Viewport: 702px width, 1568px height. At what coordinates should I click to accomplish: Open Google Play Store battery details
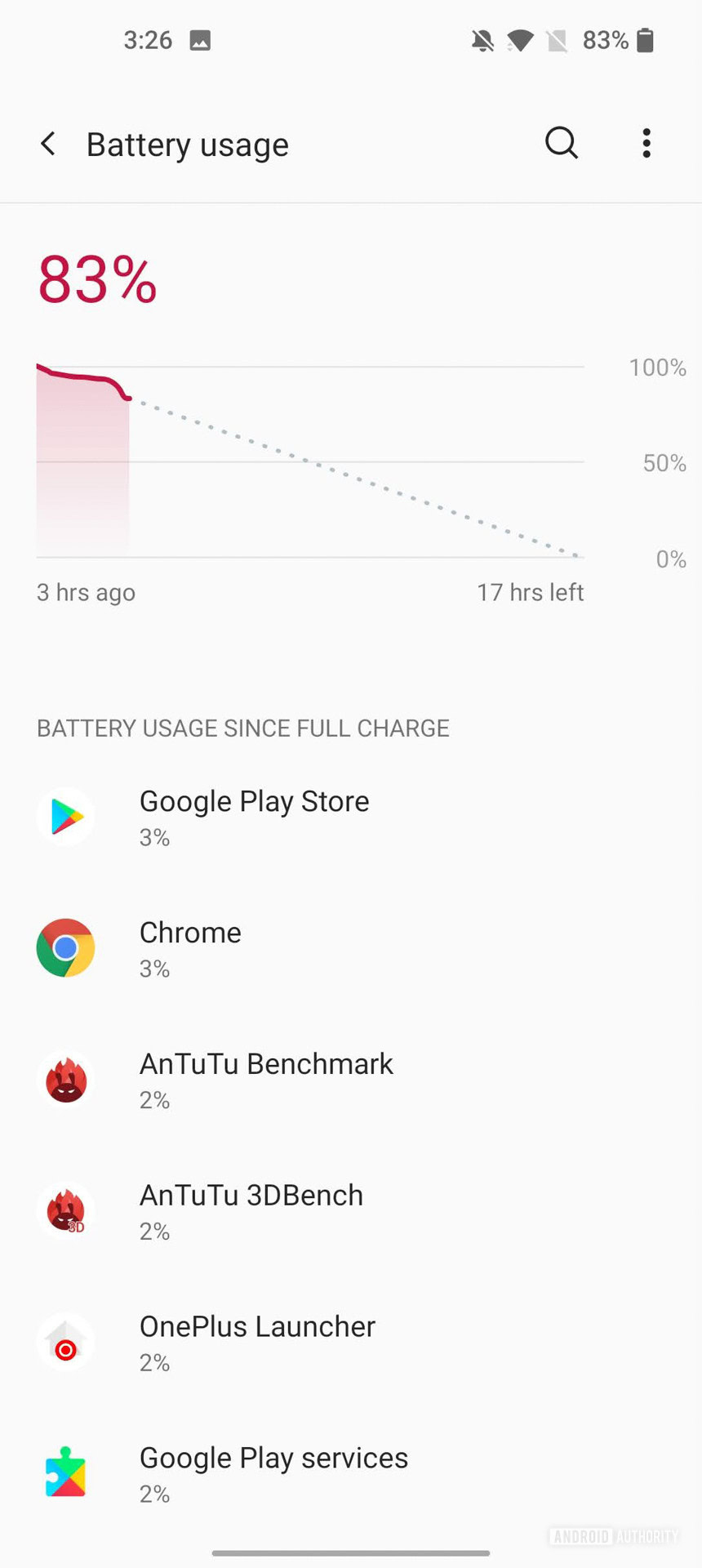click(254, 817)
